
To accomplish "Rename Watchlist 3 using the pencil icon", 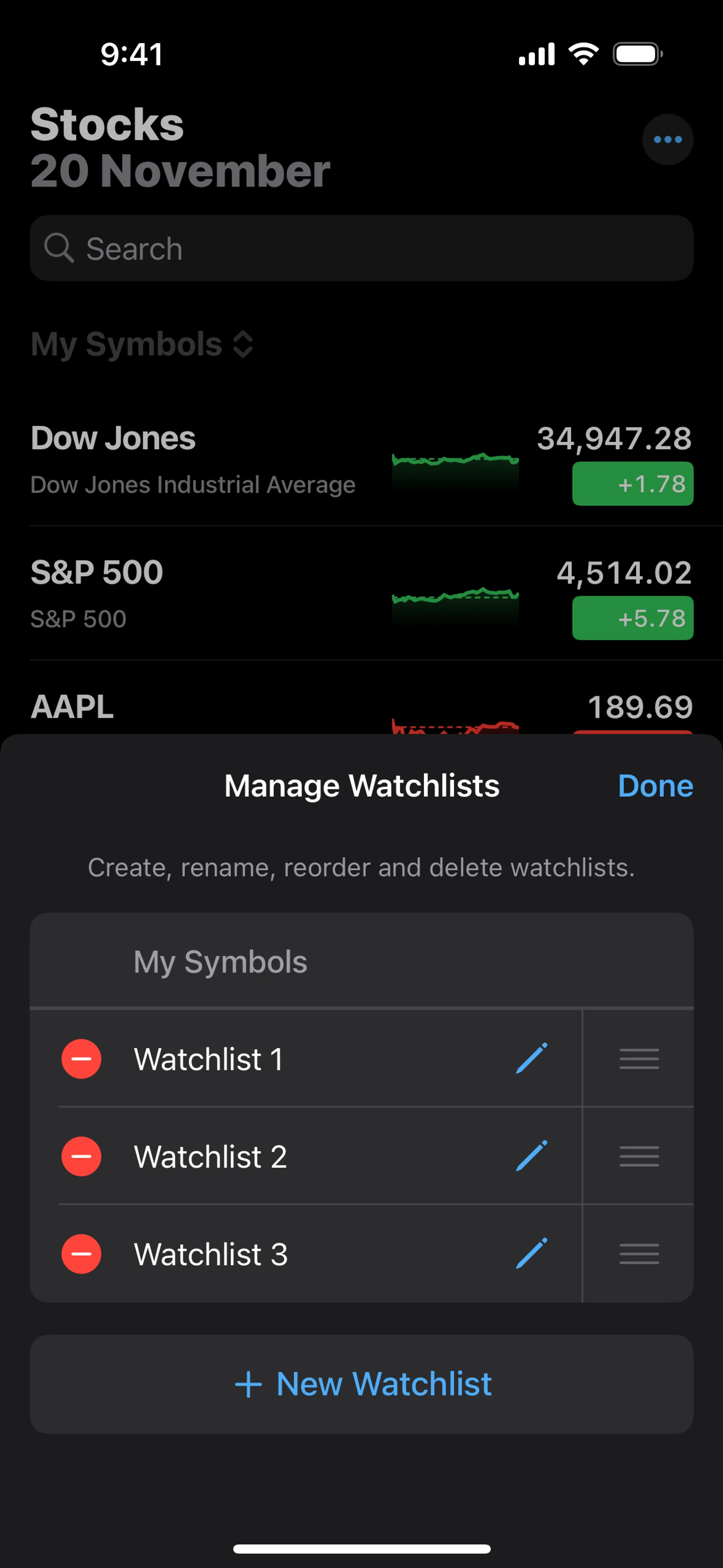I will click(531, 1253).
